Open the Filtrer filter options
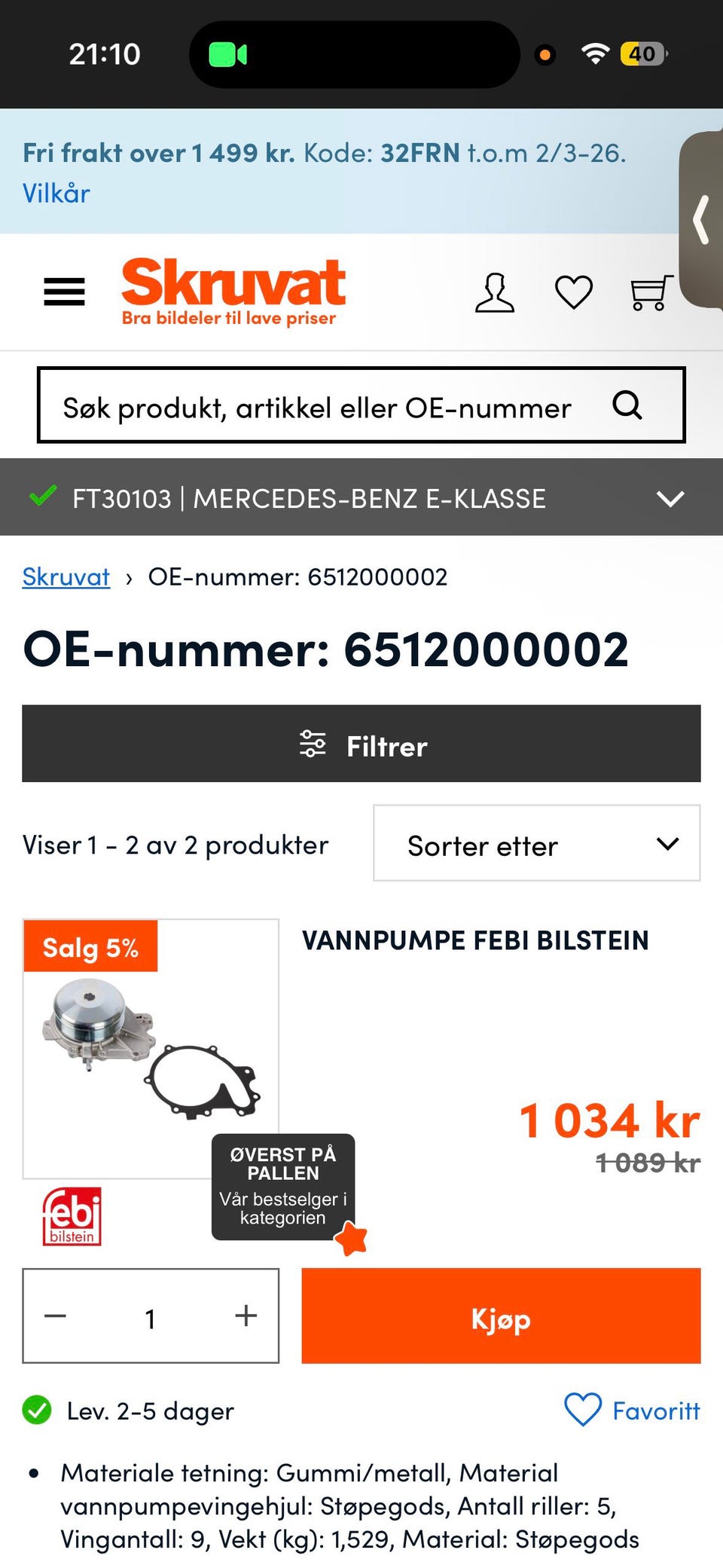723x1568 pixels. point(361,744)
